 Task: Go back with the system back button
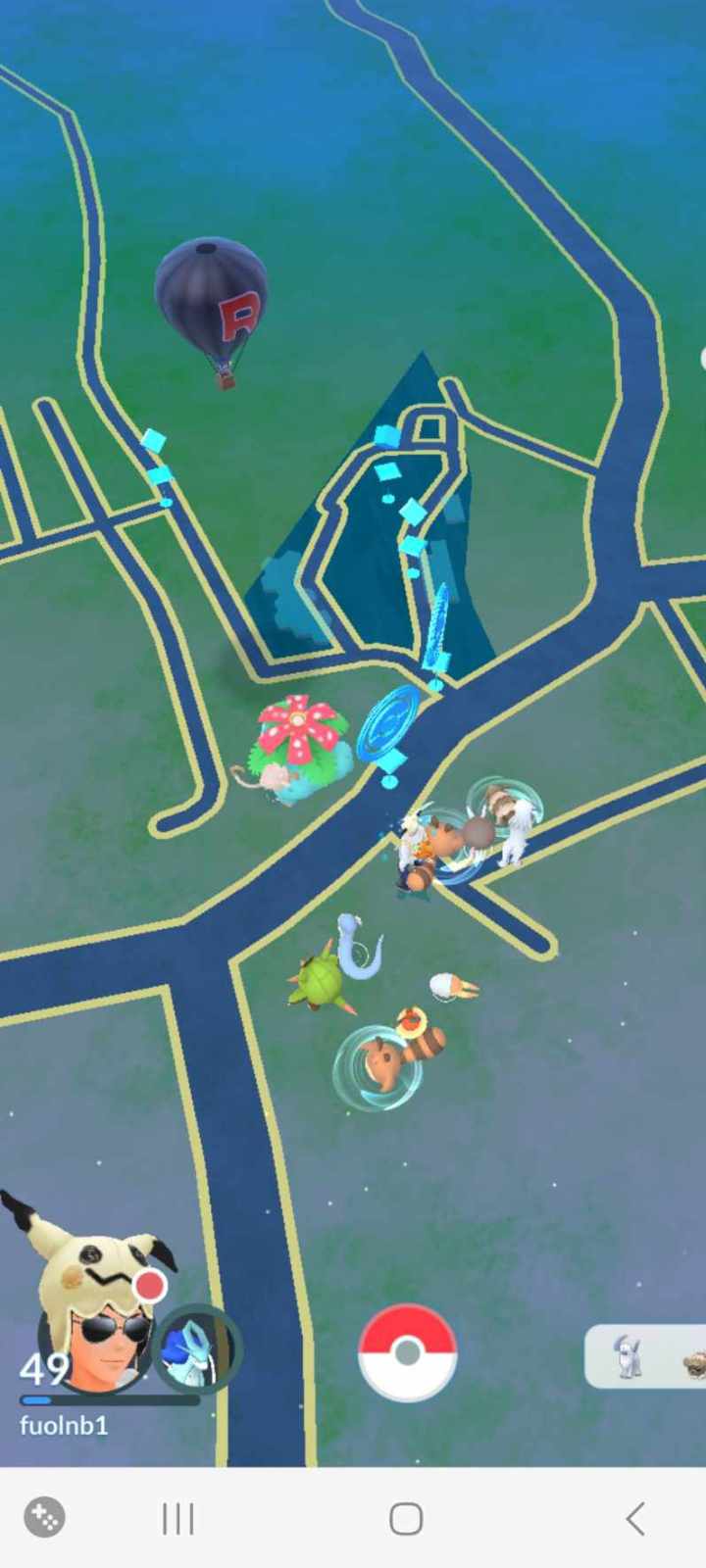click(x=634, y=1519)
